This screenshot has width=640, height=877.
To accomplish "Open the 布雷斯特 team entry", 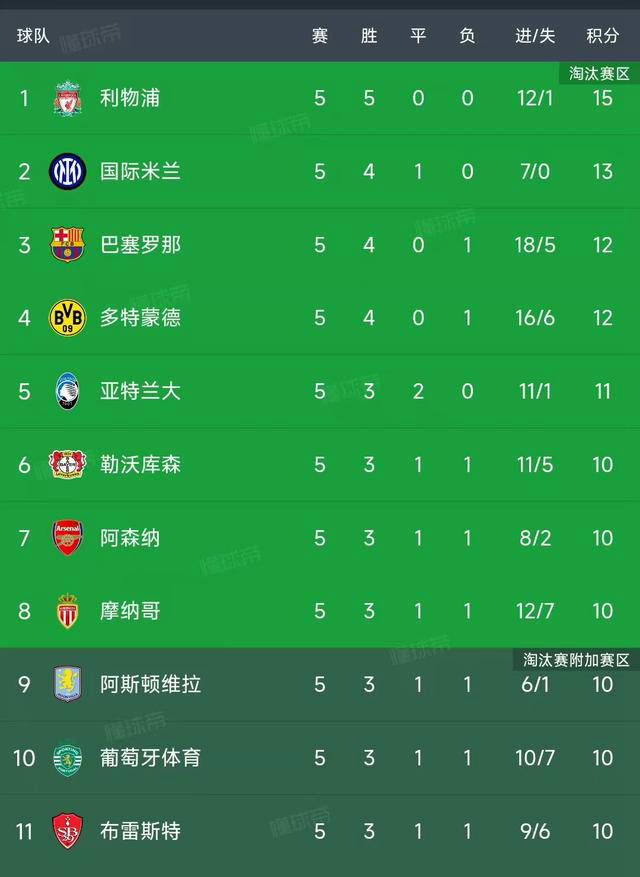I will point(140,831).
